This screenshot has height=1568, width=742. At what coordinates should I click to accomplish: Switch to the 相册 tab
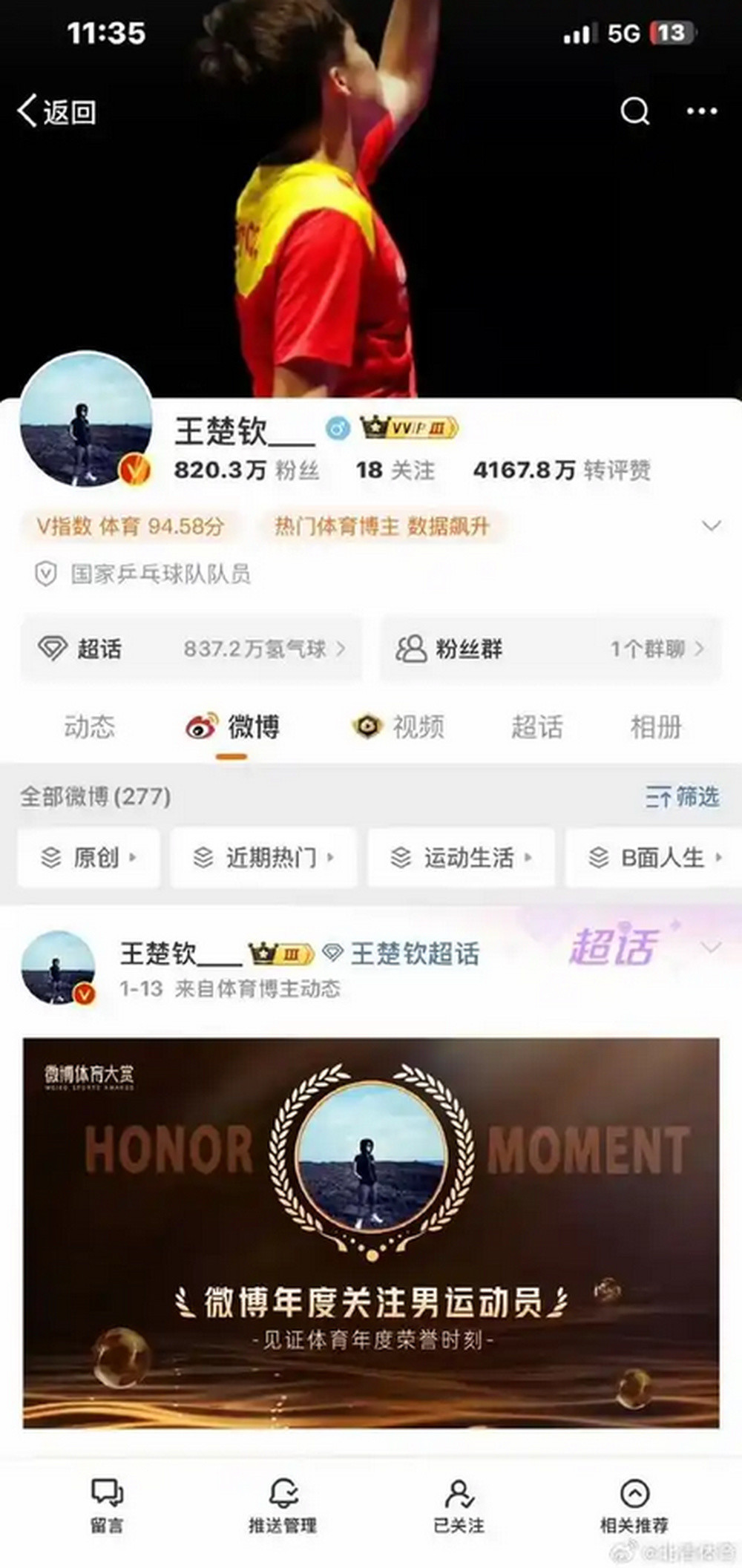point(655,726)
